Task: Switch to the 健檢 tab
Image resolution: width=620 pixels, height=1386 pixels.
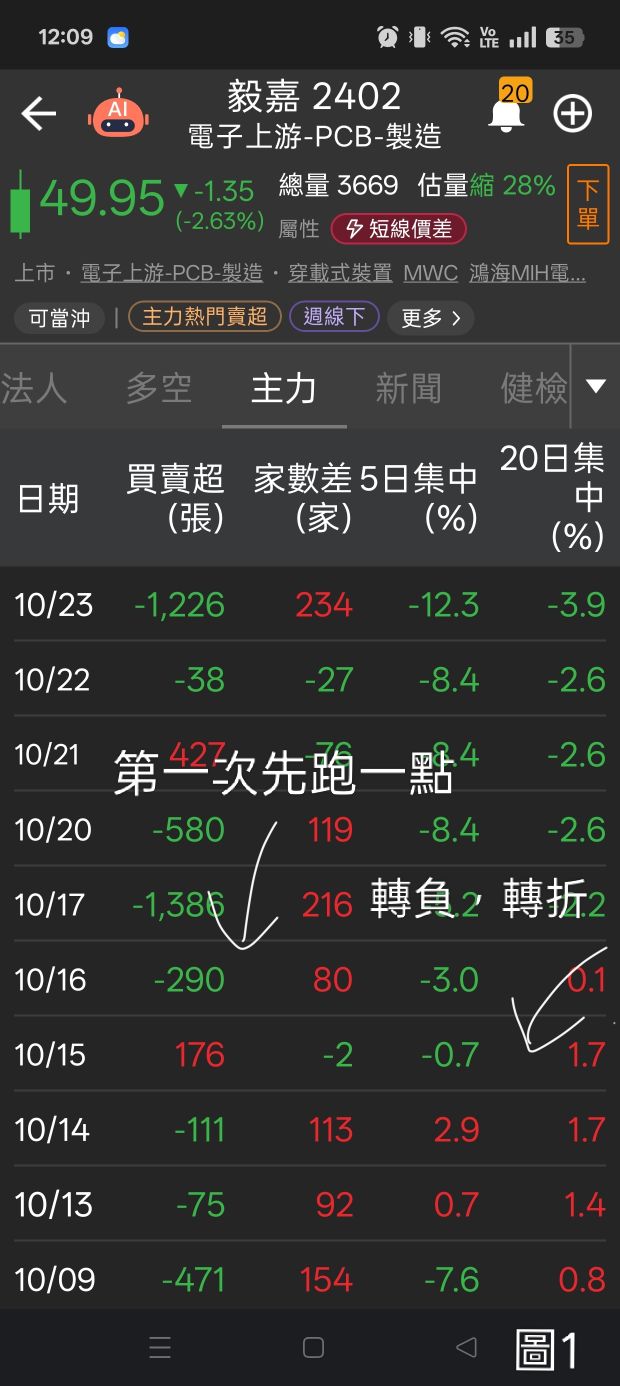Action: click(533, 388)
